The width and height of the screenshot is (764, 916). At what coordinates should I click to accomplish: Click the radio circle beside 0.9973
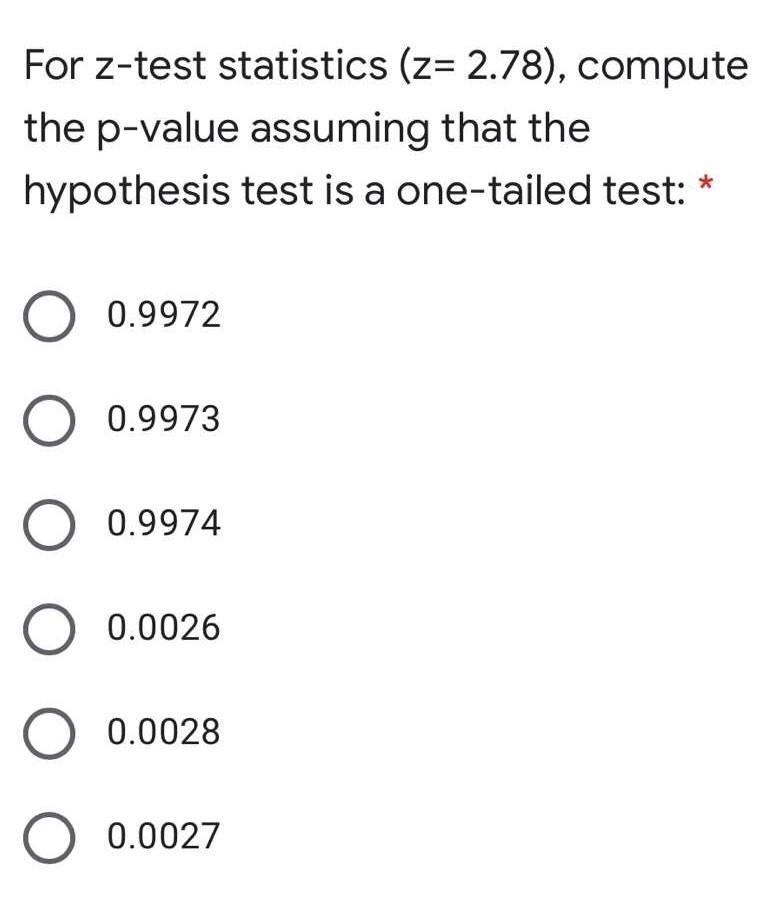click(49, 418)
